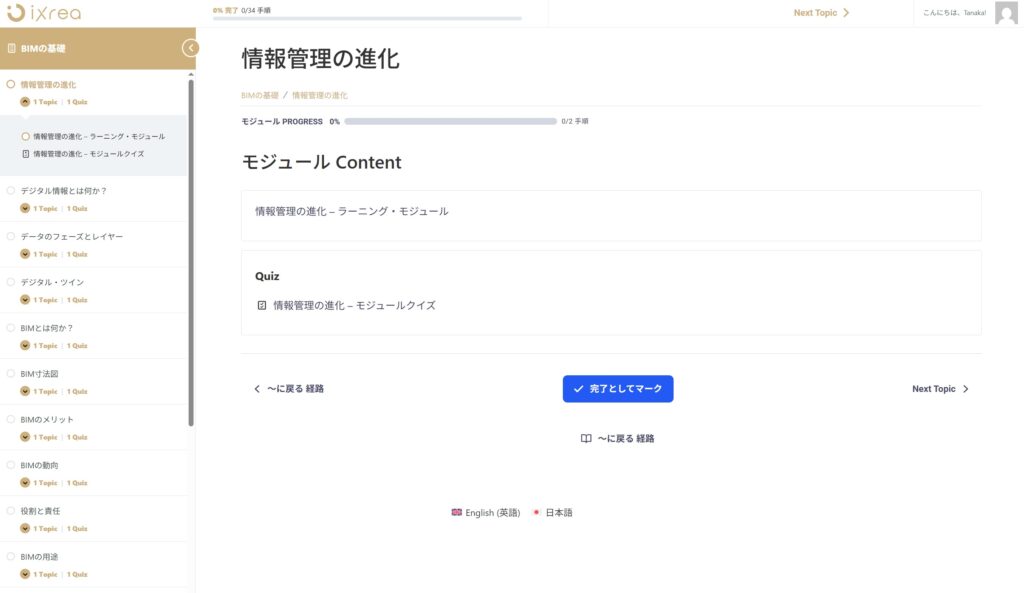The height and width of the screenshot is (593, 1024).
Task: Open 役割と責任 lesson in sidebar
Action: click(41, 511)
